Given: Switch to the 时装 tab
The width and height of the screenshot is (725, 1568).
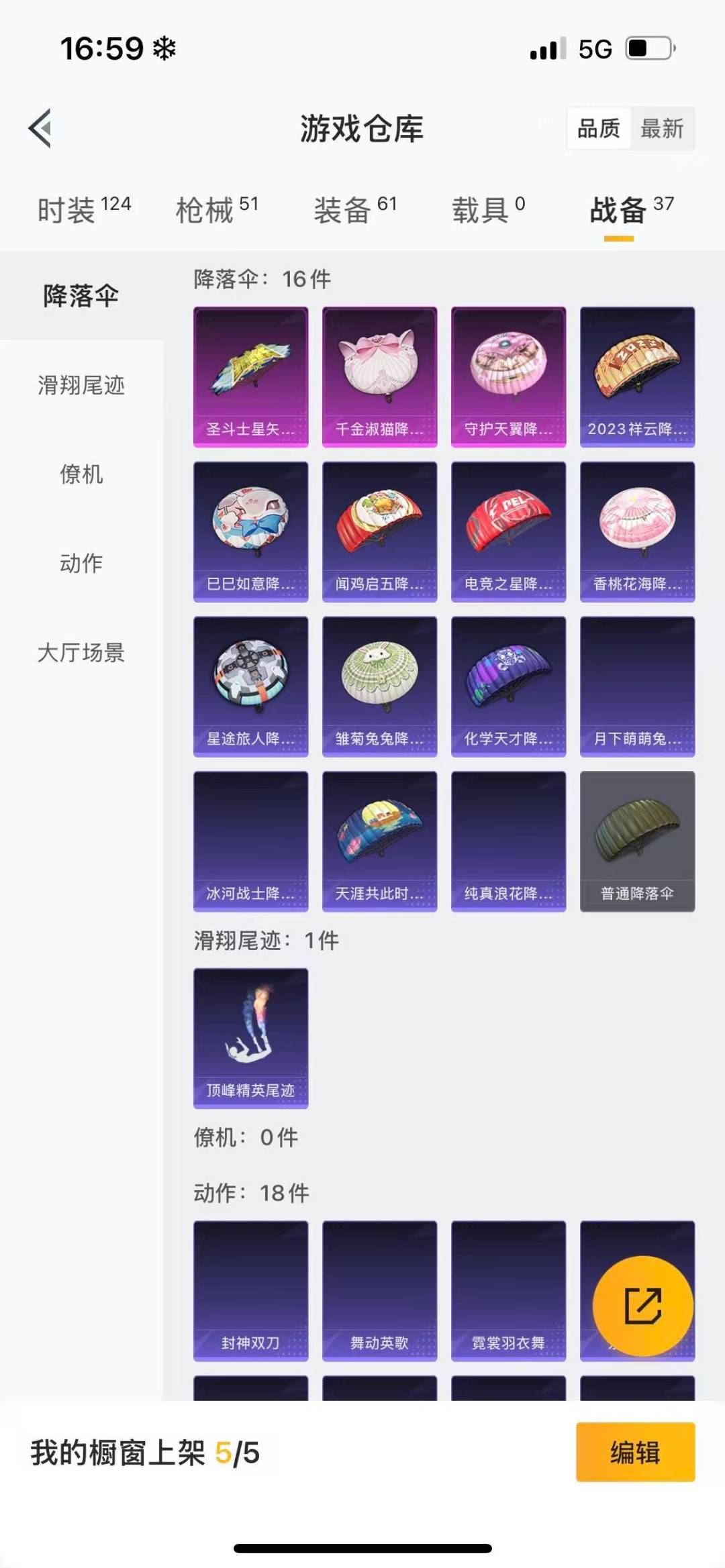Looking at the screenshot, I should point(84,210).
